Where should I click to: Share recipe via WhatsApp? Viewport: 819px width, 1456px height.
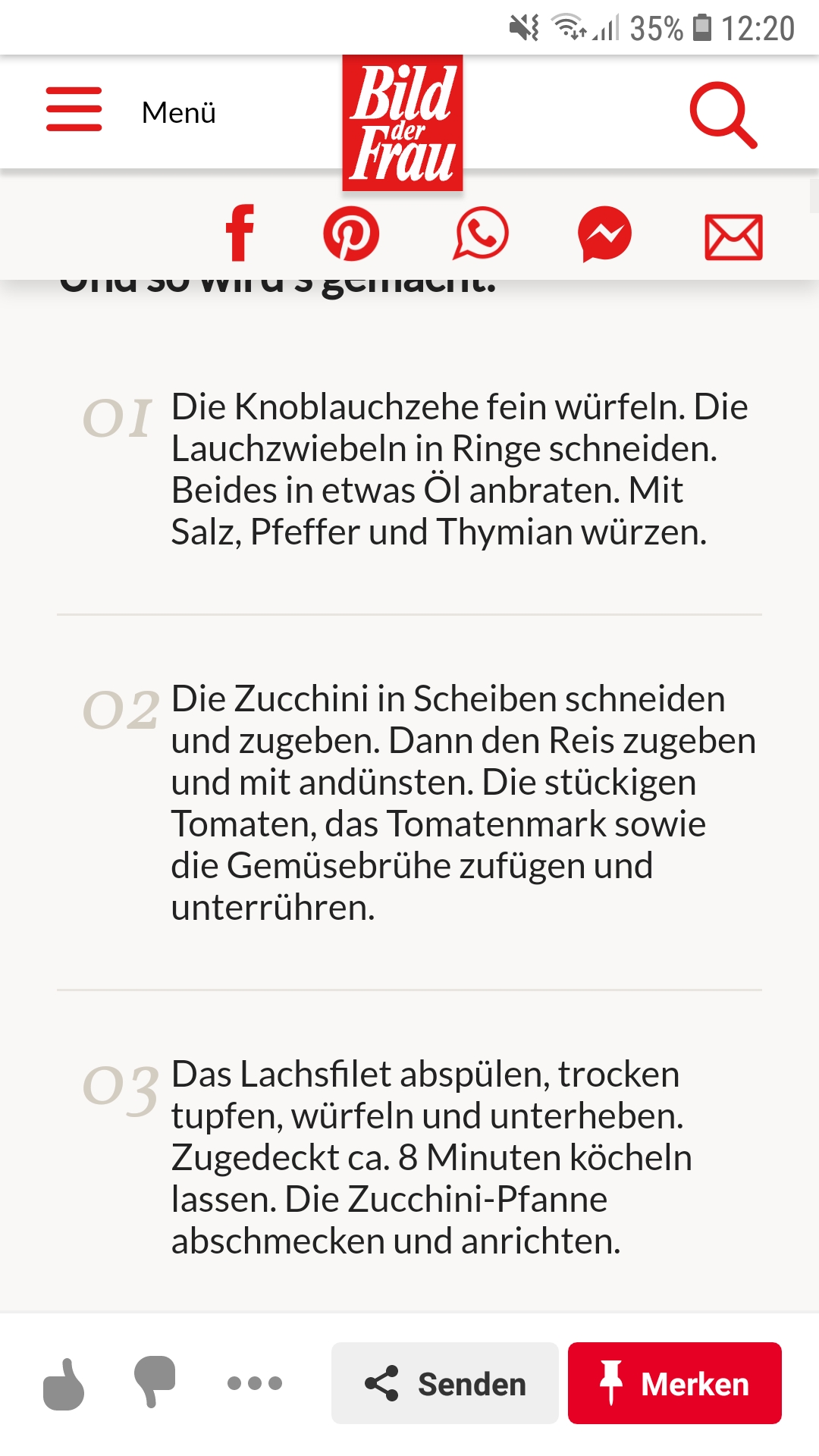(x=481, y=234)
